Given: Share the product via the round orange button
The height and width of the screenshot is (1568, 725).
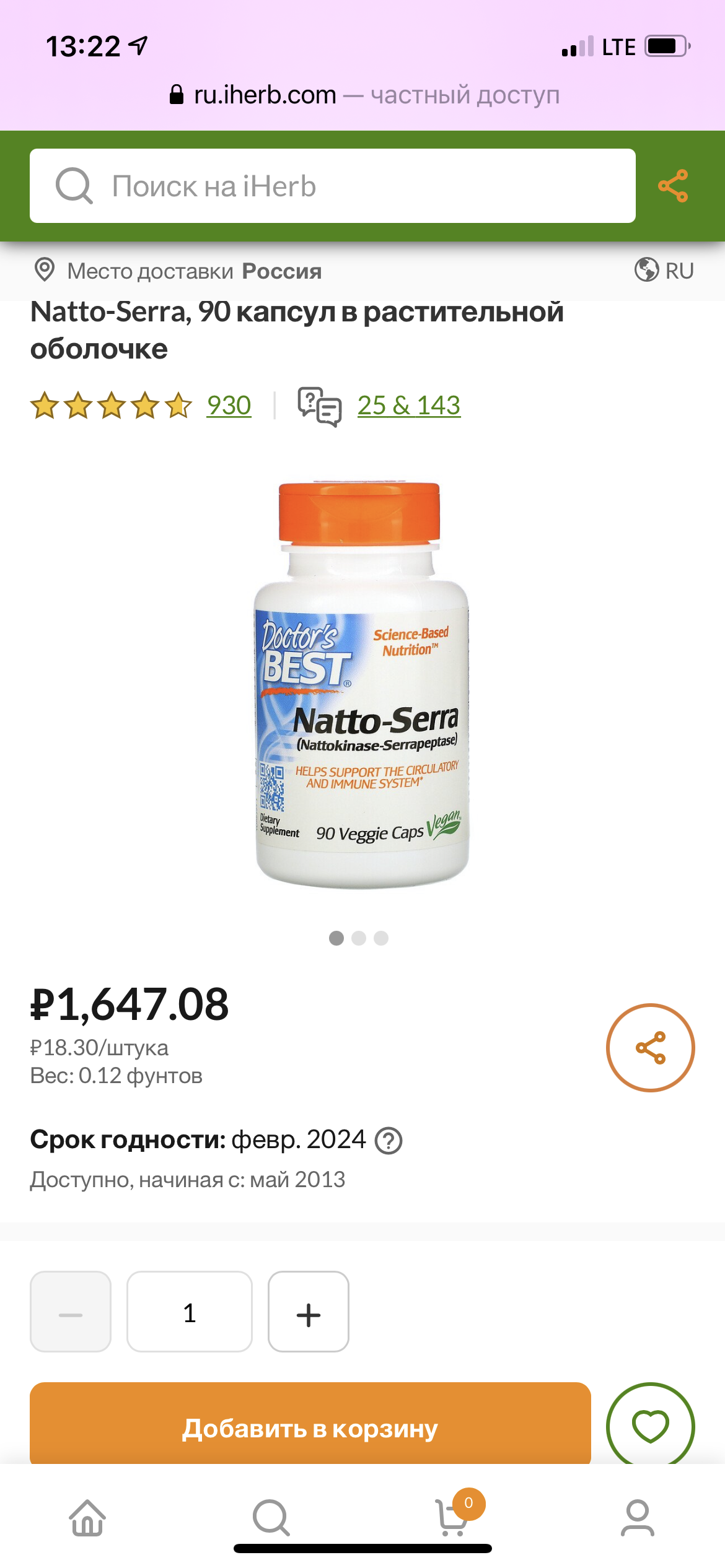Looking at the screenshot, I should (x=650, y=1048).
